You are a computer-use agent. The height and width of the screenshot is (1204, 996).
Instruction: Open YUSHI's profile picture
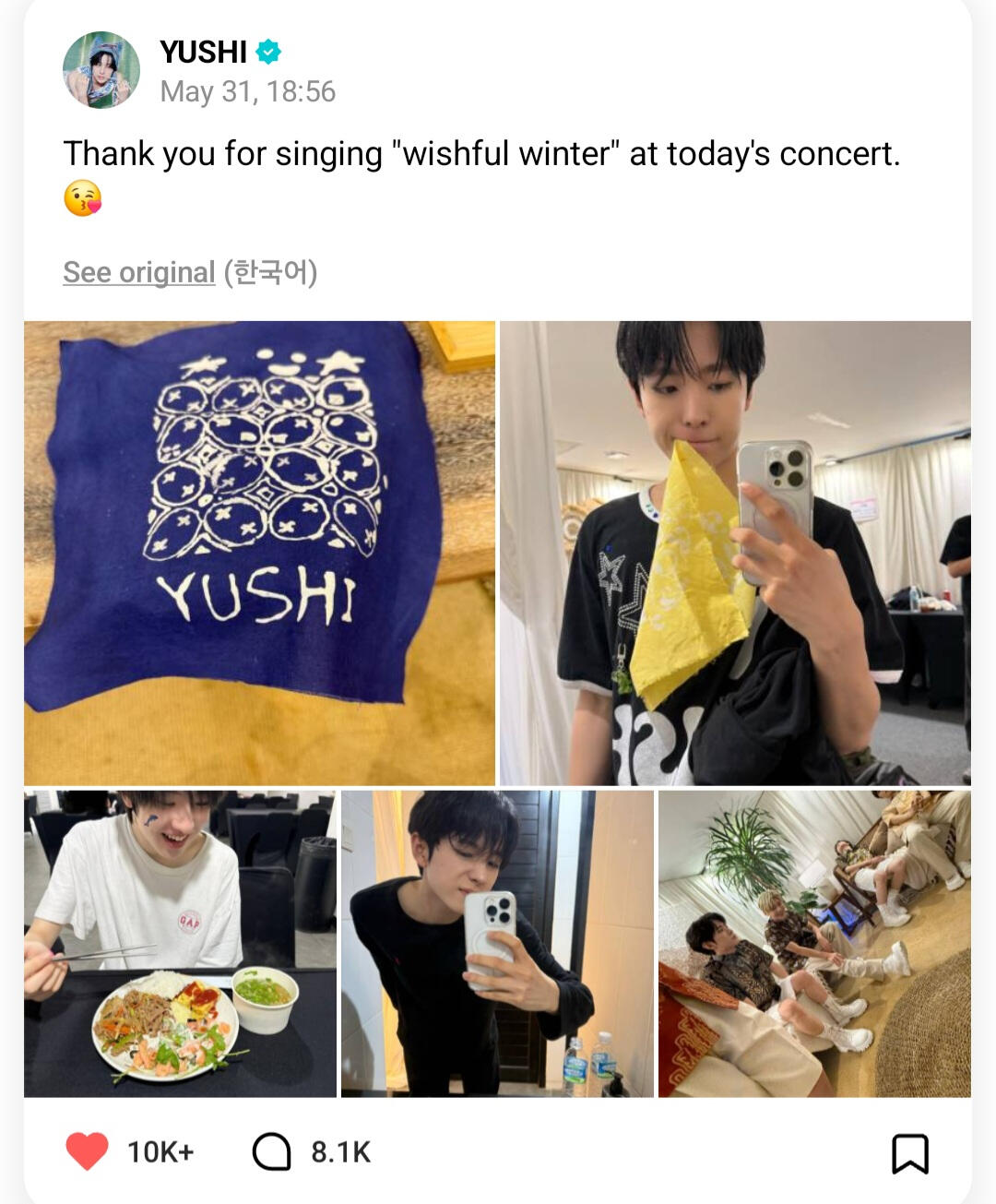(101, 70)
